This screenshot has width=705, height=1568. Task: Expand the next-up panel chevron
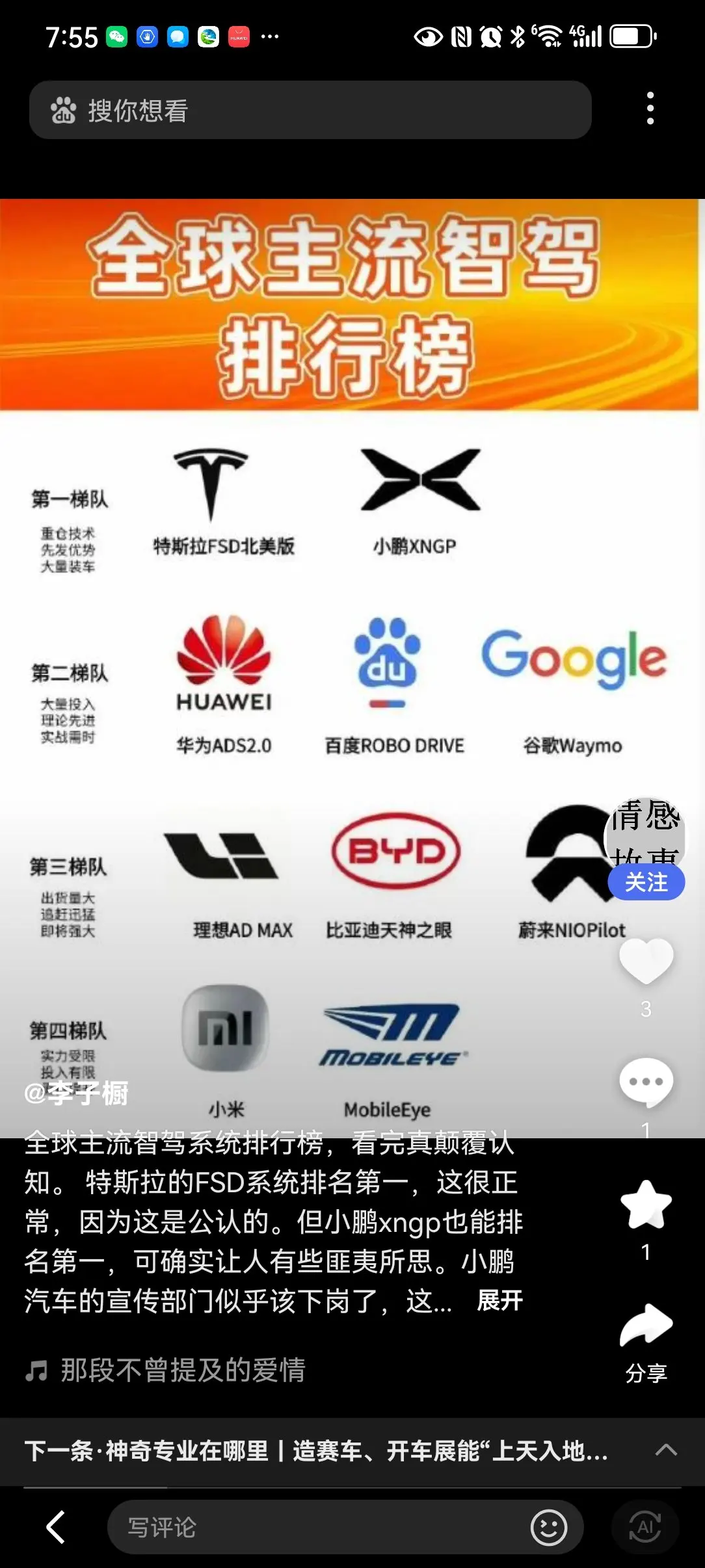pyautogui.click(x=666, y=1450)
